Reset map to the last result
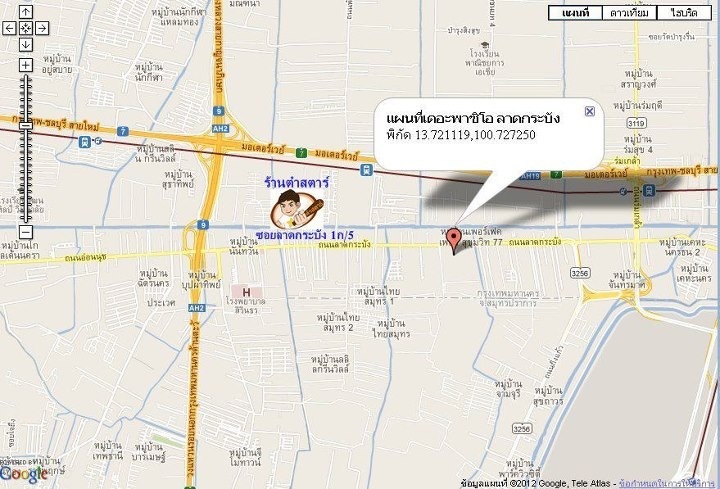This screenshot has height=489, width=720. (25, 28)
